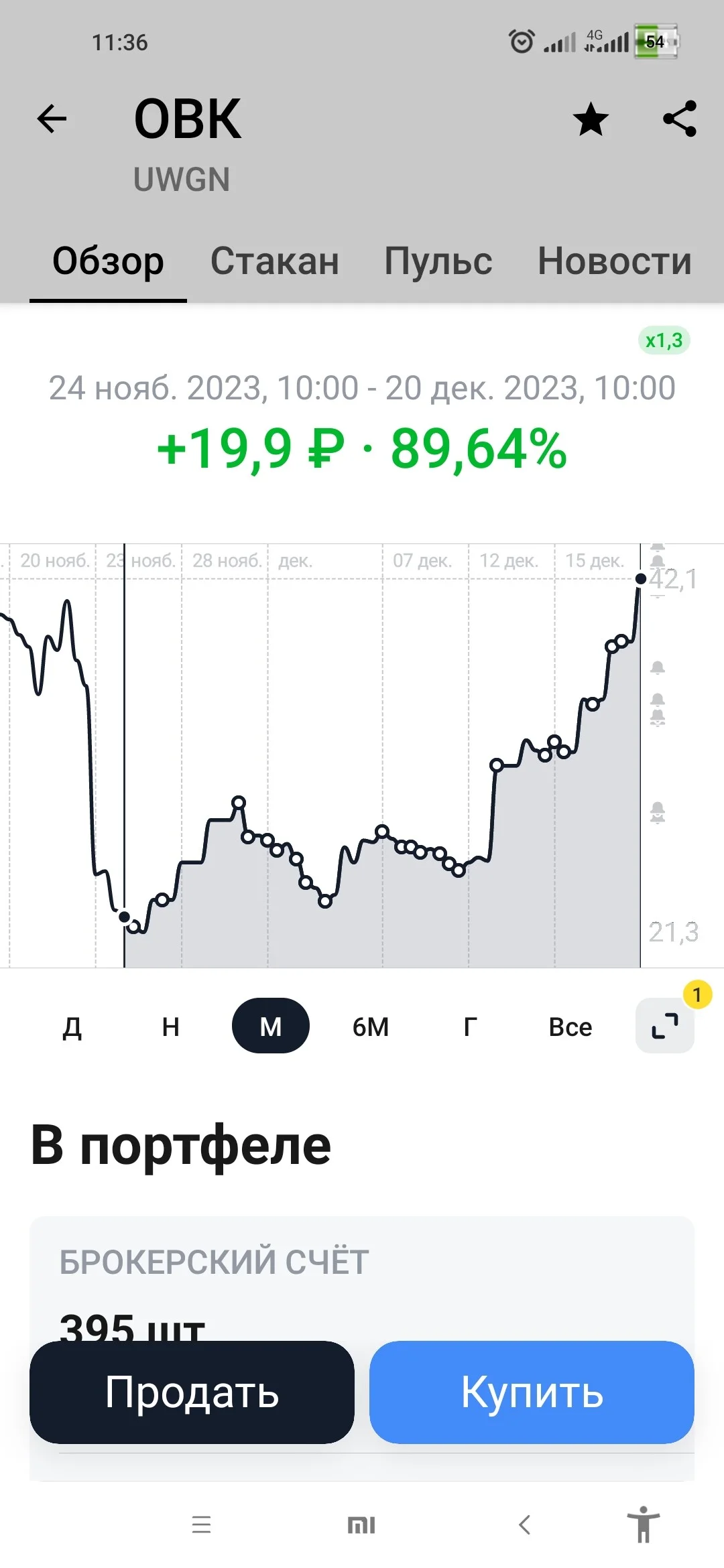Expand the chart to fullscreen

pos(665,1026)
